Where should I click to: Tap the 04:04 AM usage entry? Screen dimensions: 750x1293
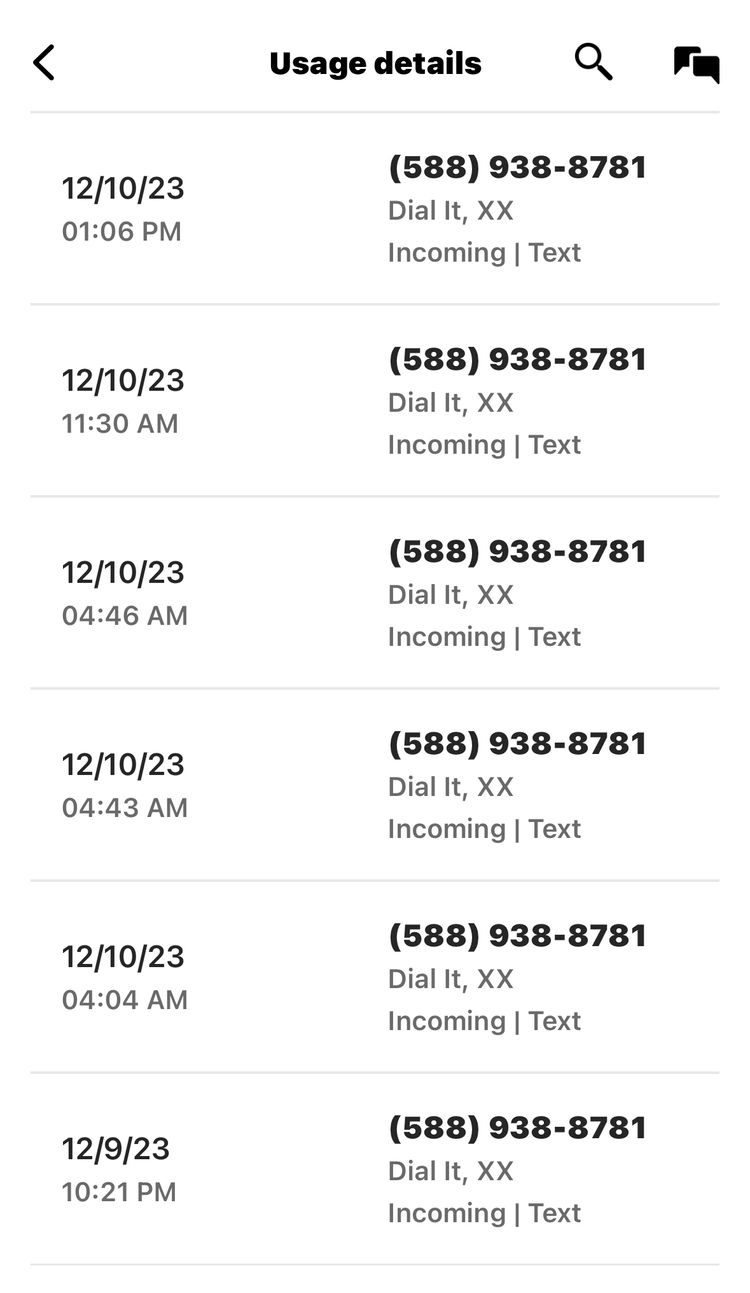[x=375, y=976]
